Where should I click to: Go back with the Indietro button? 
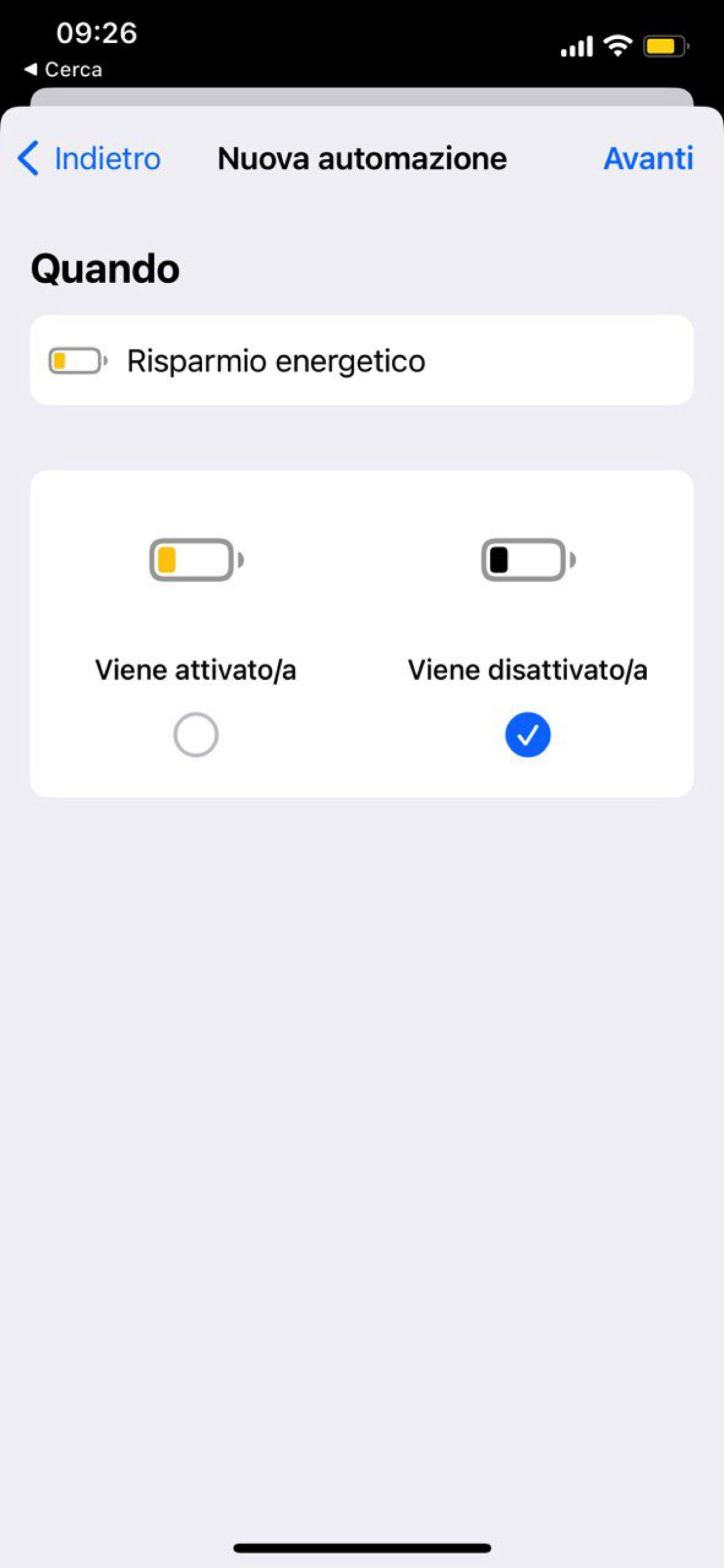89,159
